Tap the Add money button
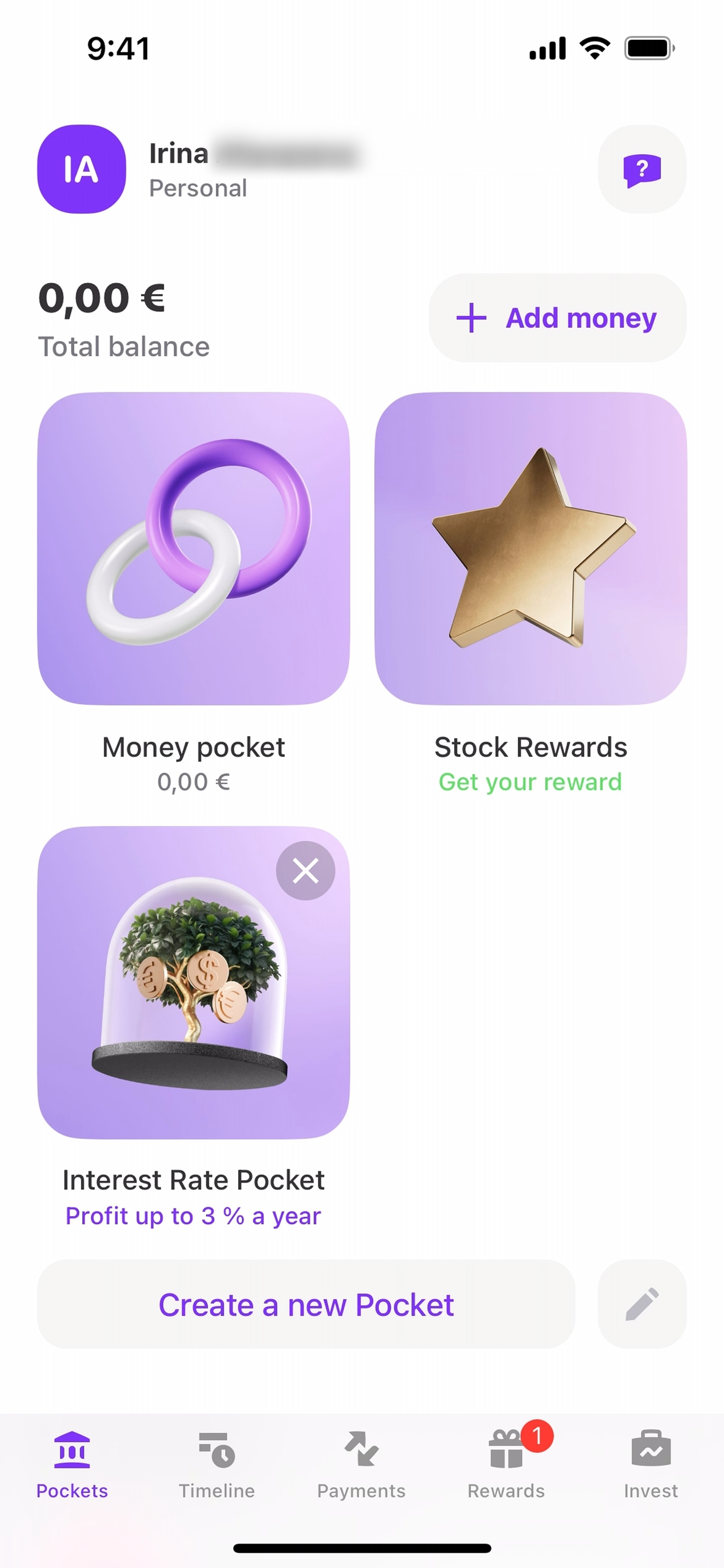This screenshot has height=1568, width=724. click(557, 318)
